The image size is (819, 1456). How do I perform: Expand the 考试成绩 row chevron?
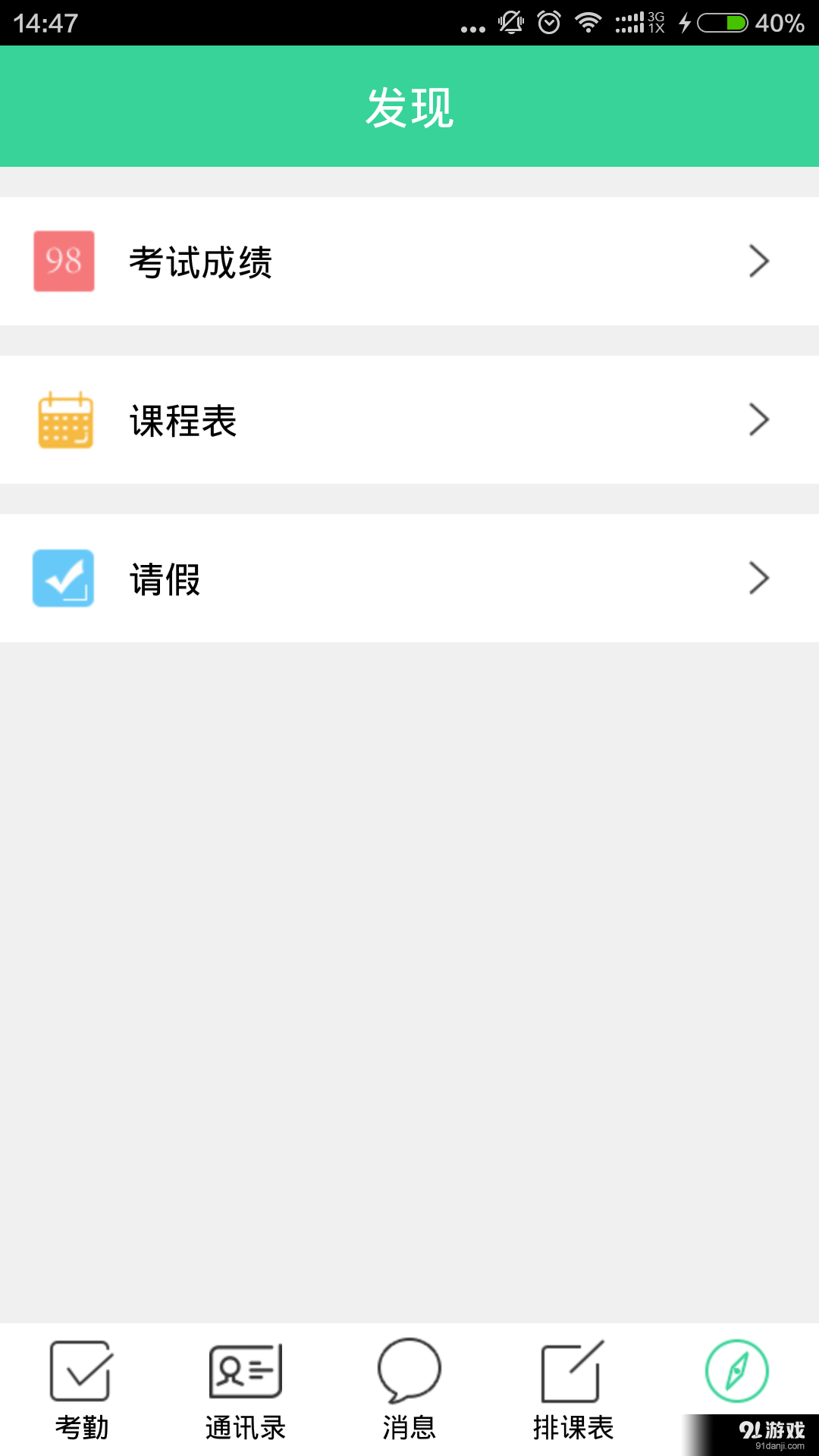click(x=759, y=261)
